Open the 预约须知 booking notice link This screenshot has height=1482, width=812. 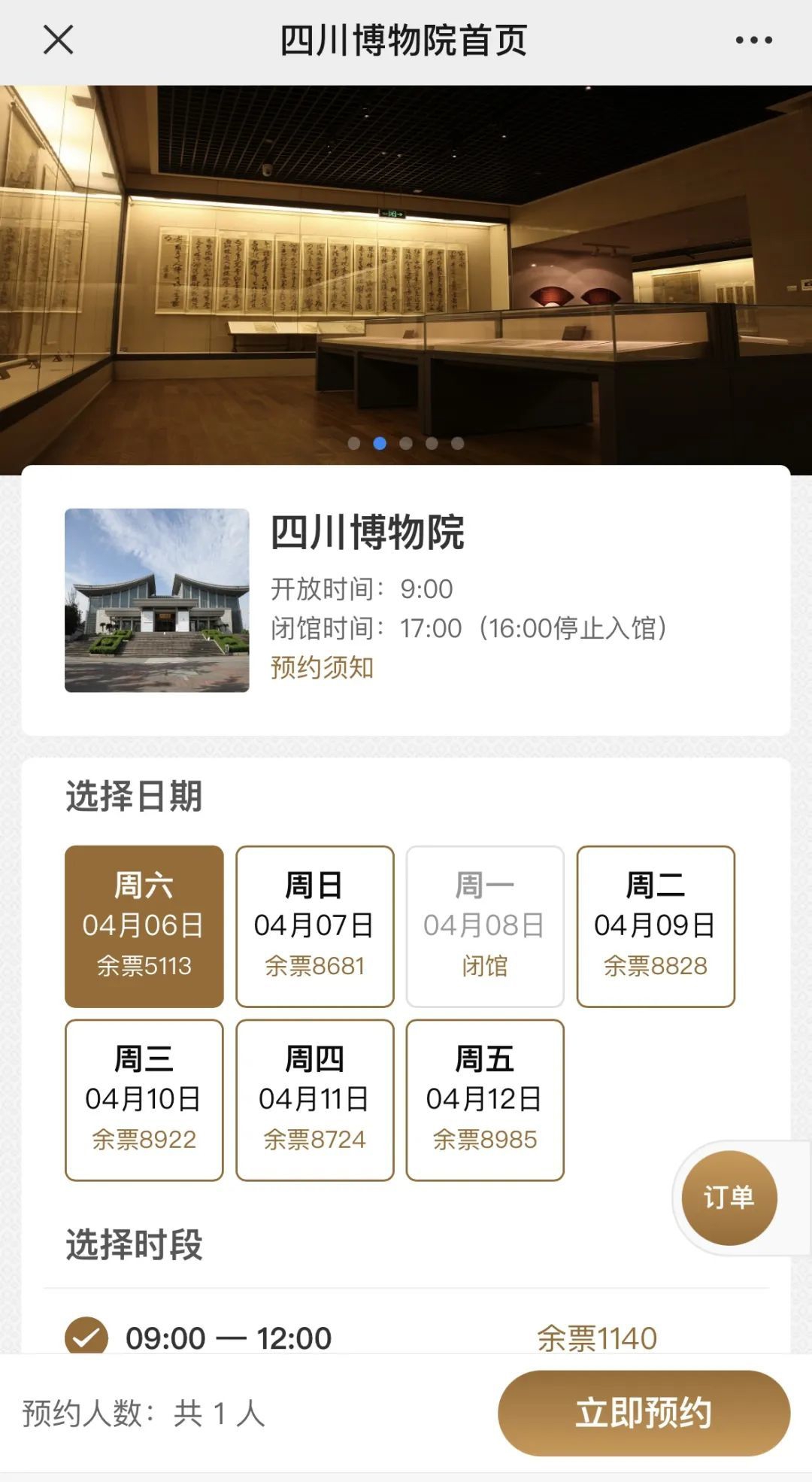322,667
